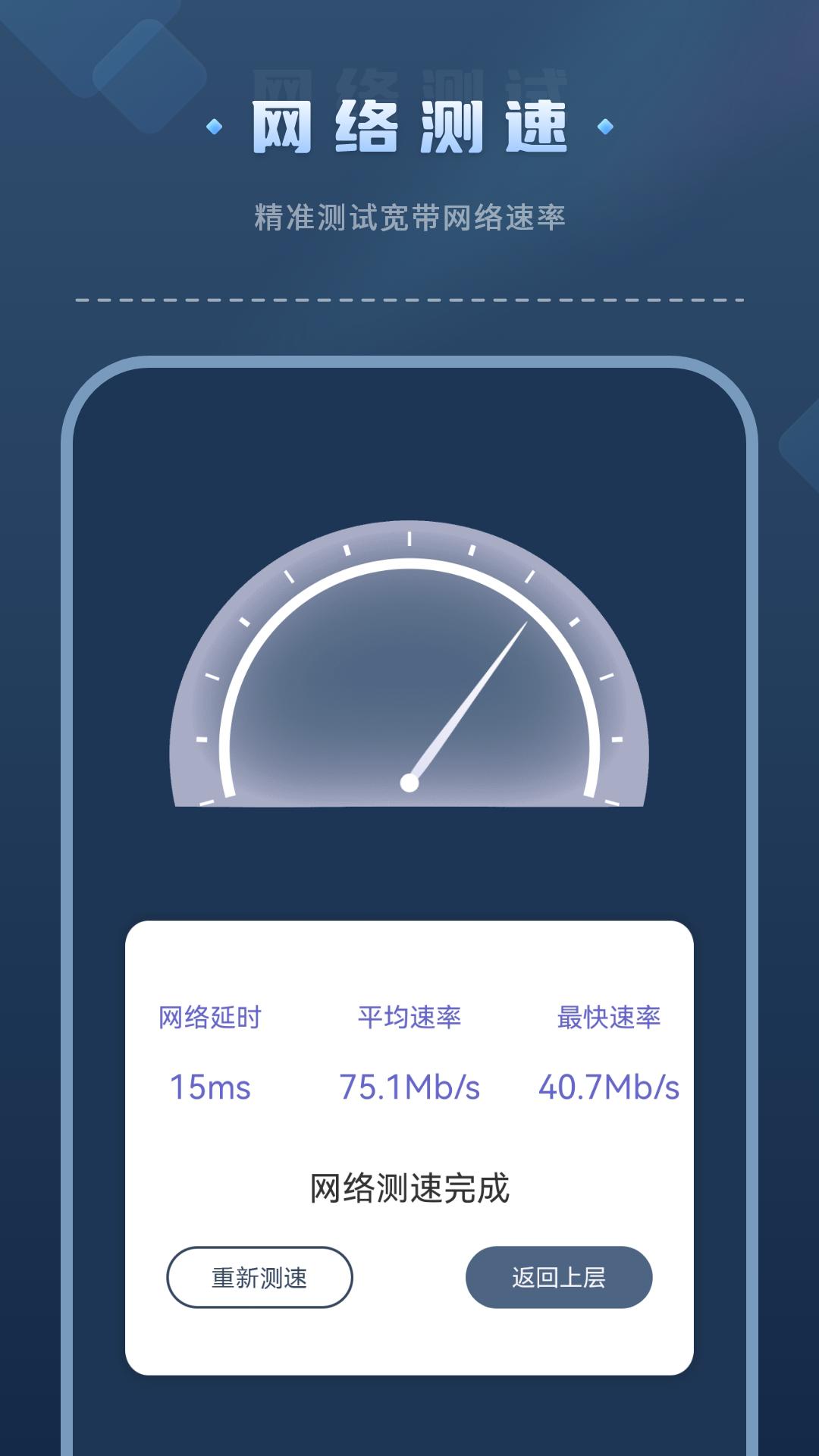Click the 15ms latency value
The height and width of the screenshot is (1456, 819).
(x=209, y=1088)
